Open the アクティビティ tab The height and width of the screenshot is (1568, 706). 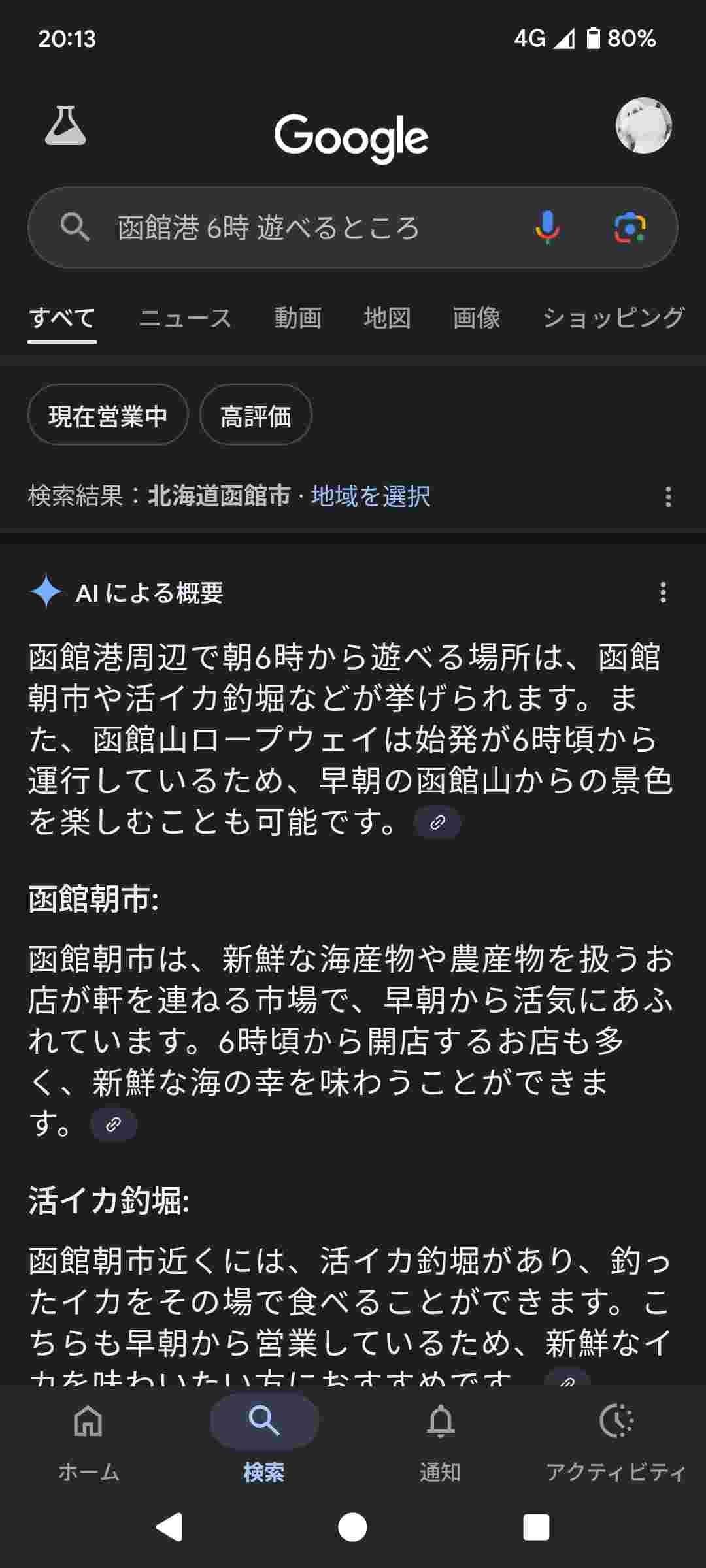pyautogui.click(x=616, y=1437)
